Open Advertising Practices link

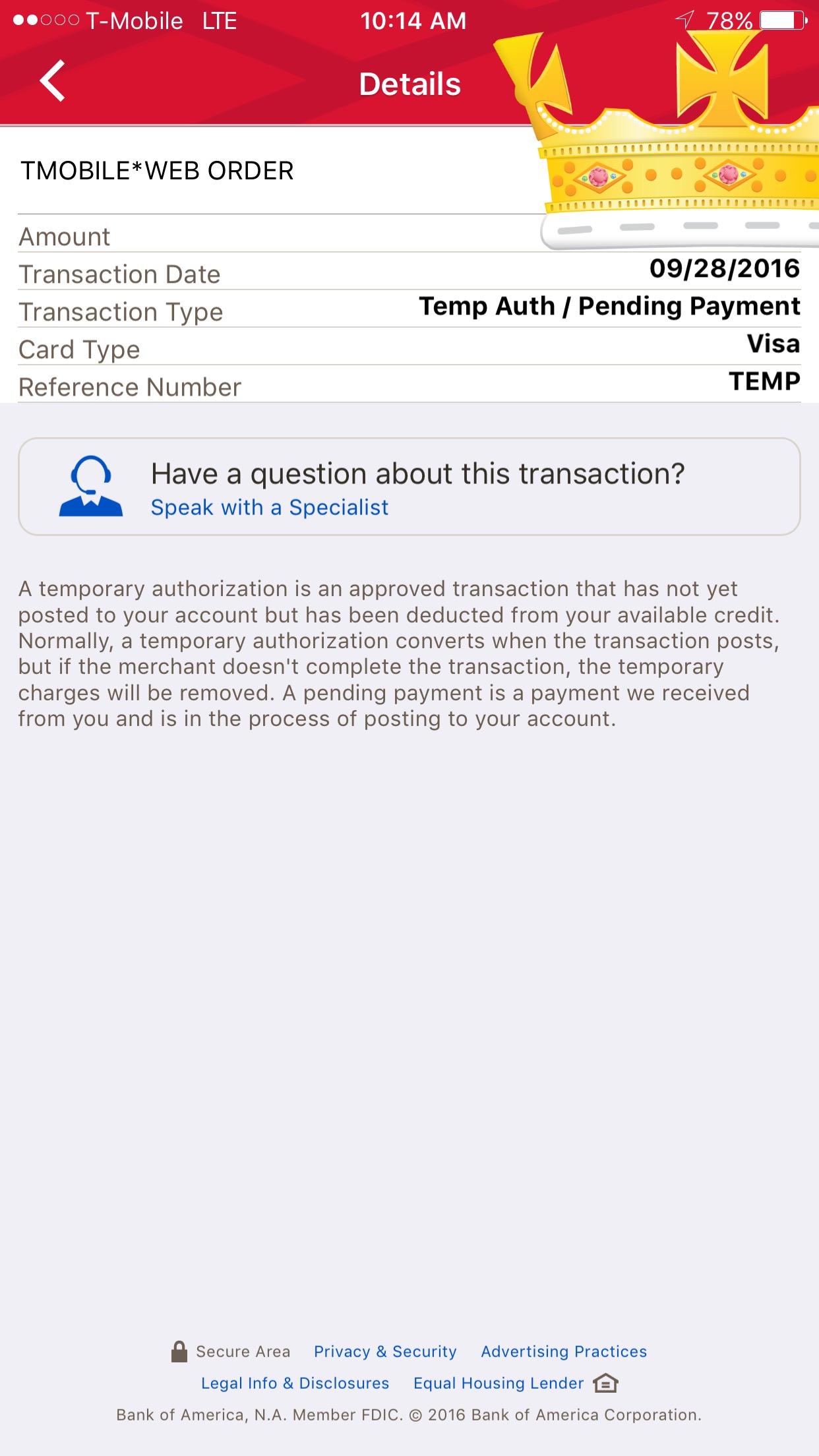pos(564,1351)
